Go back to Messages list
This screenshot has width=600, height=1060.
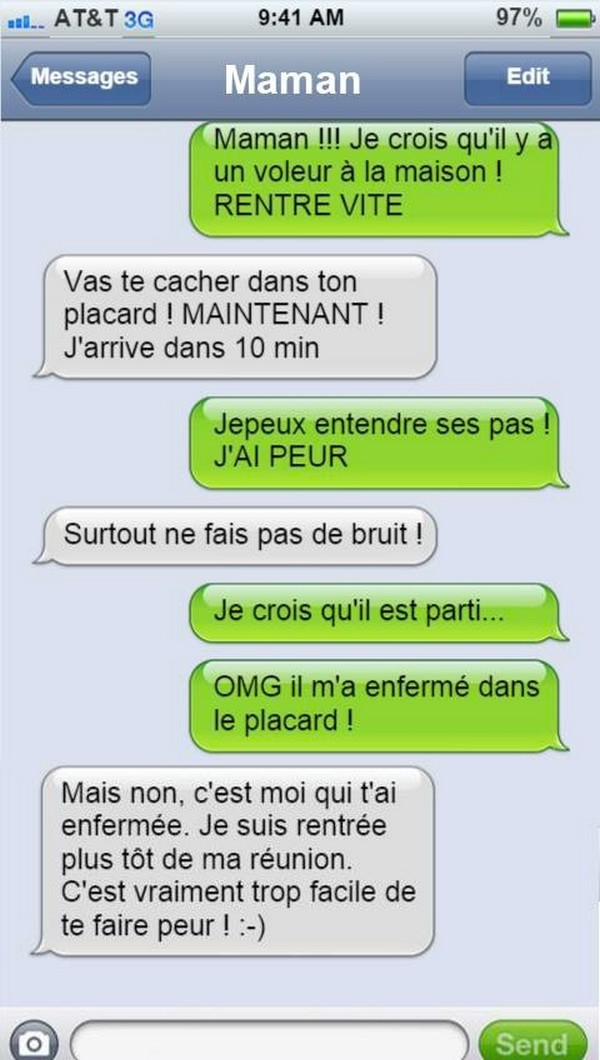(x=81, y=78)
